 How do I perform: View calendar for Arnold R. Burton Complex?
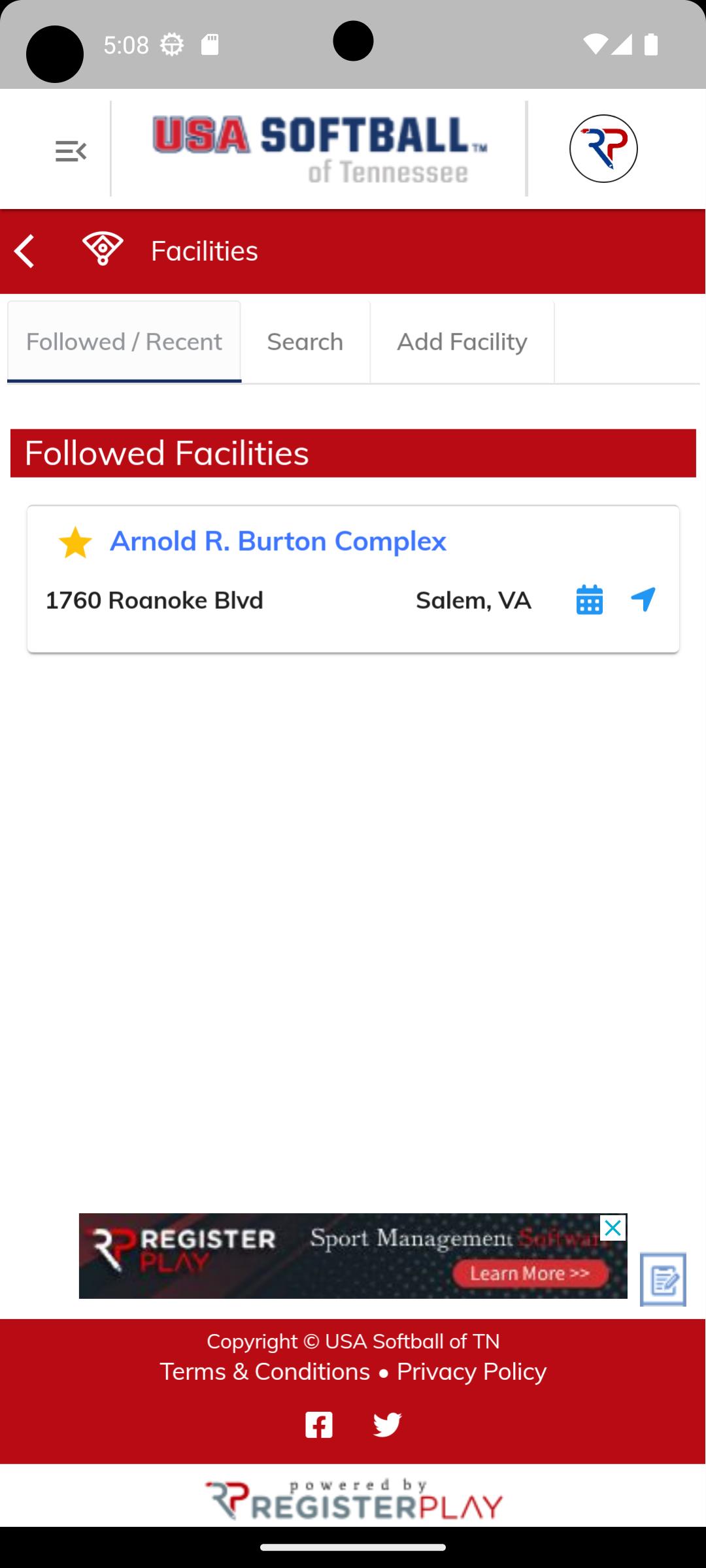[x=590, y=600]
